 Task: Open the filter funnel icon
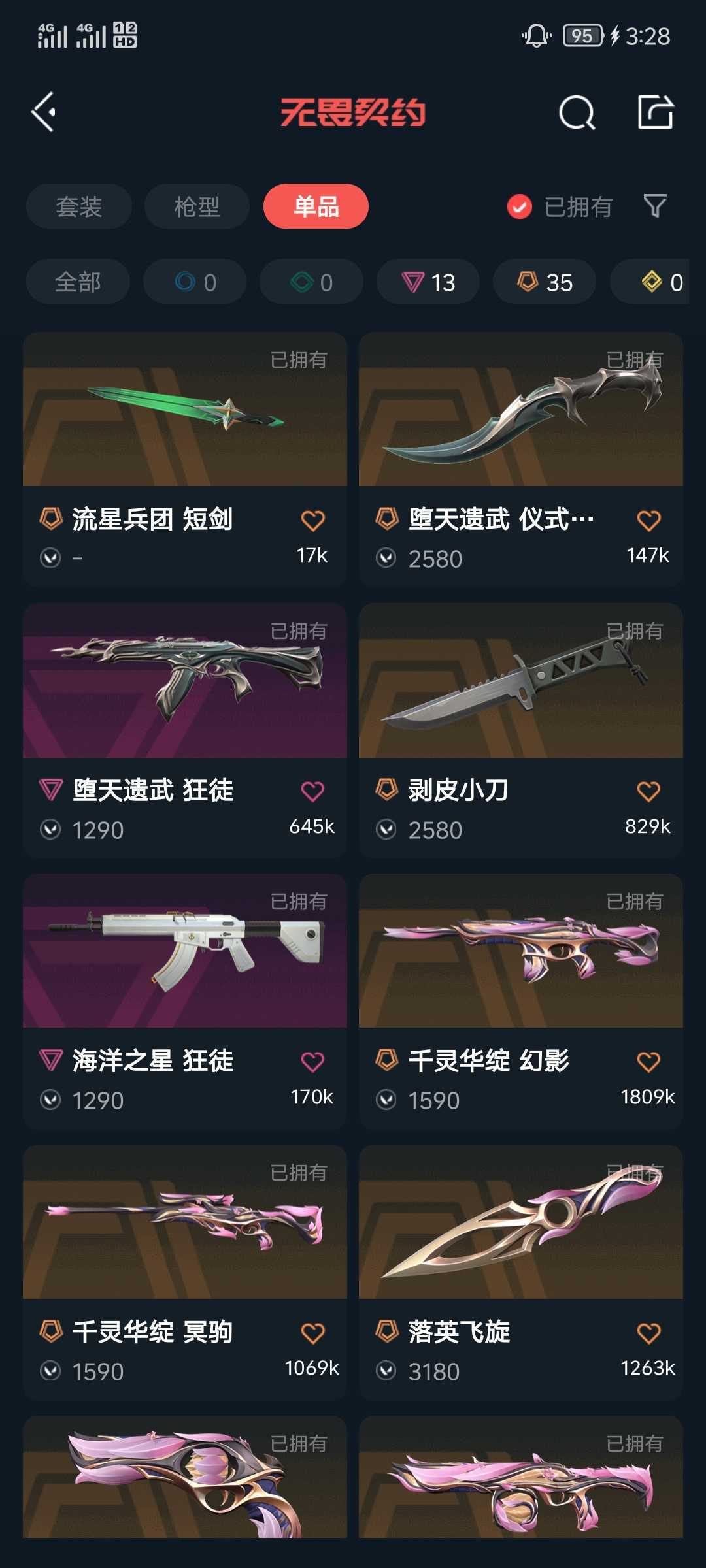654,206
